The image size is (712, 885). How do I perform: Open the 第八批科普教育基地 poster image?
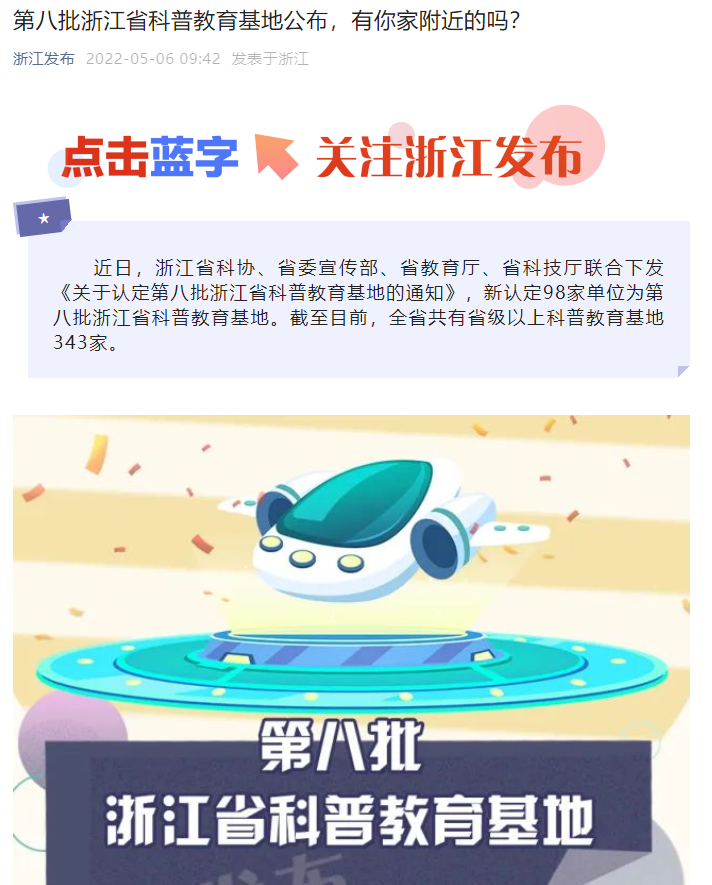pyautogui.click(x=351, y=650)
